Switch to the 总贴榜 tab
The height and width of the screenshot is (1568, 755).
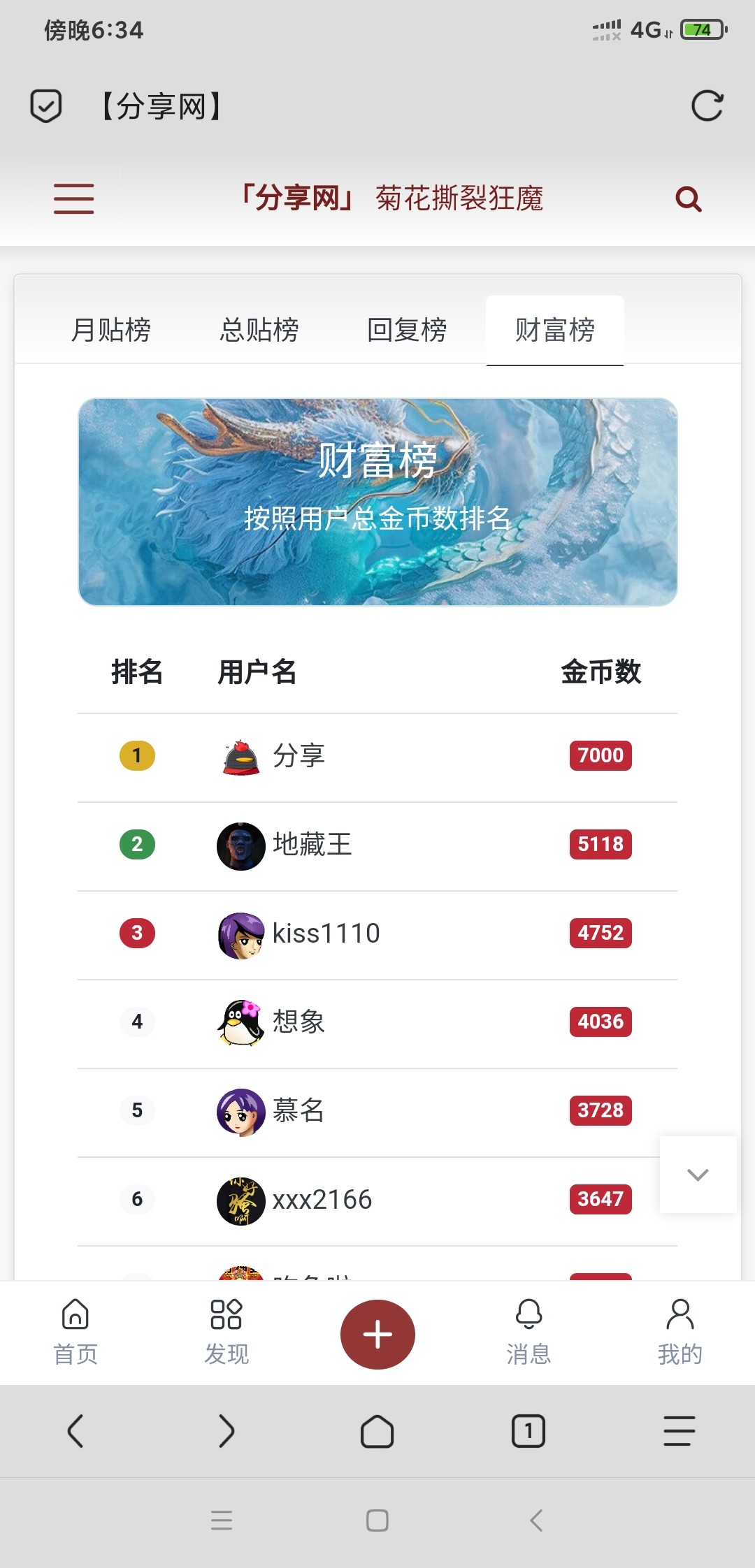(259, 330)
